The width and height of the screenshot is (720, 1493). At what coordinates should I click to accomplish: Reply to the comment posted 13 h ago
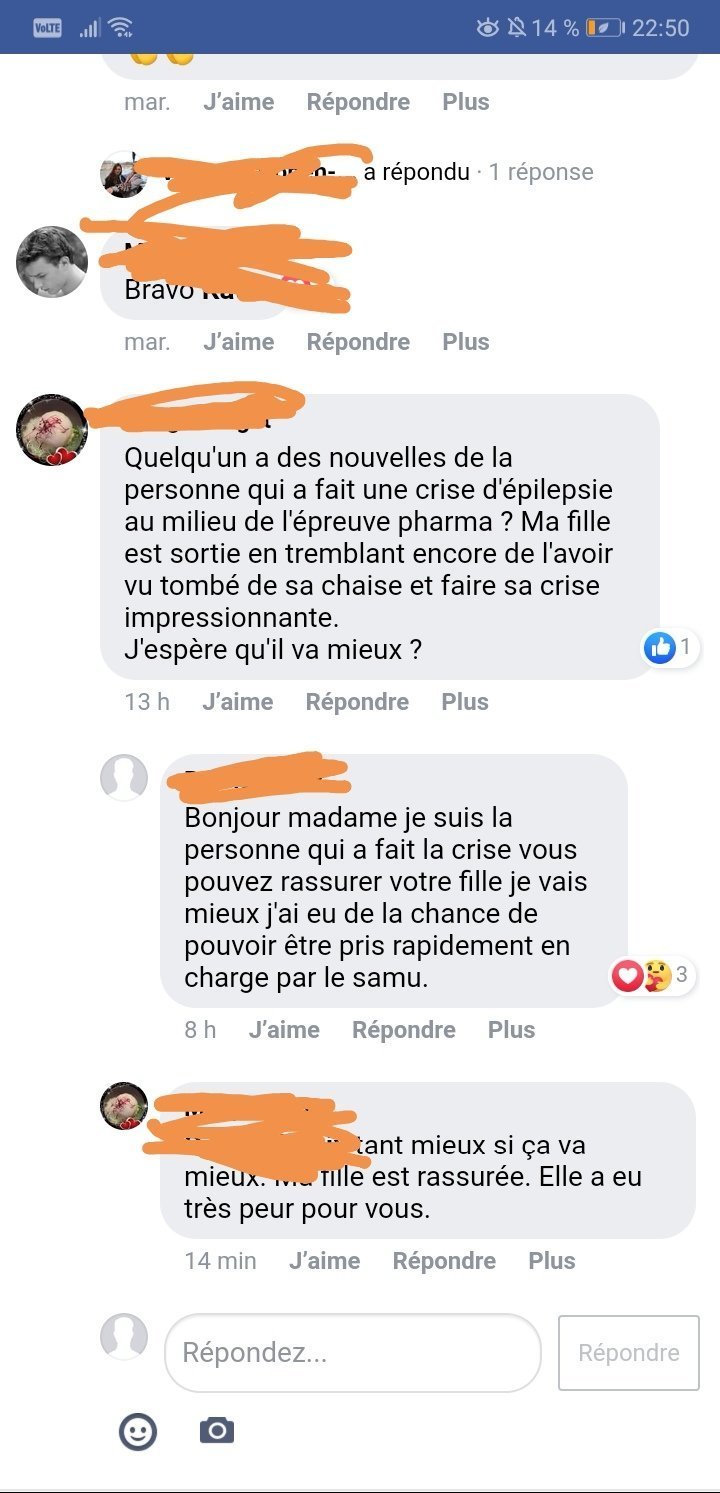pyautogui.click(x=357, y=702)
